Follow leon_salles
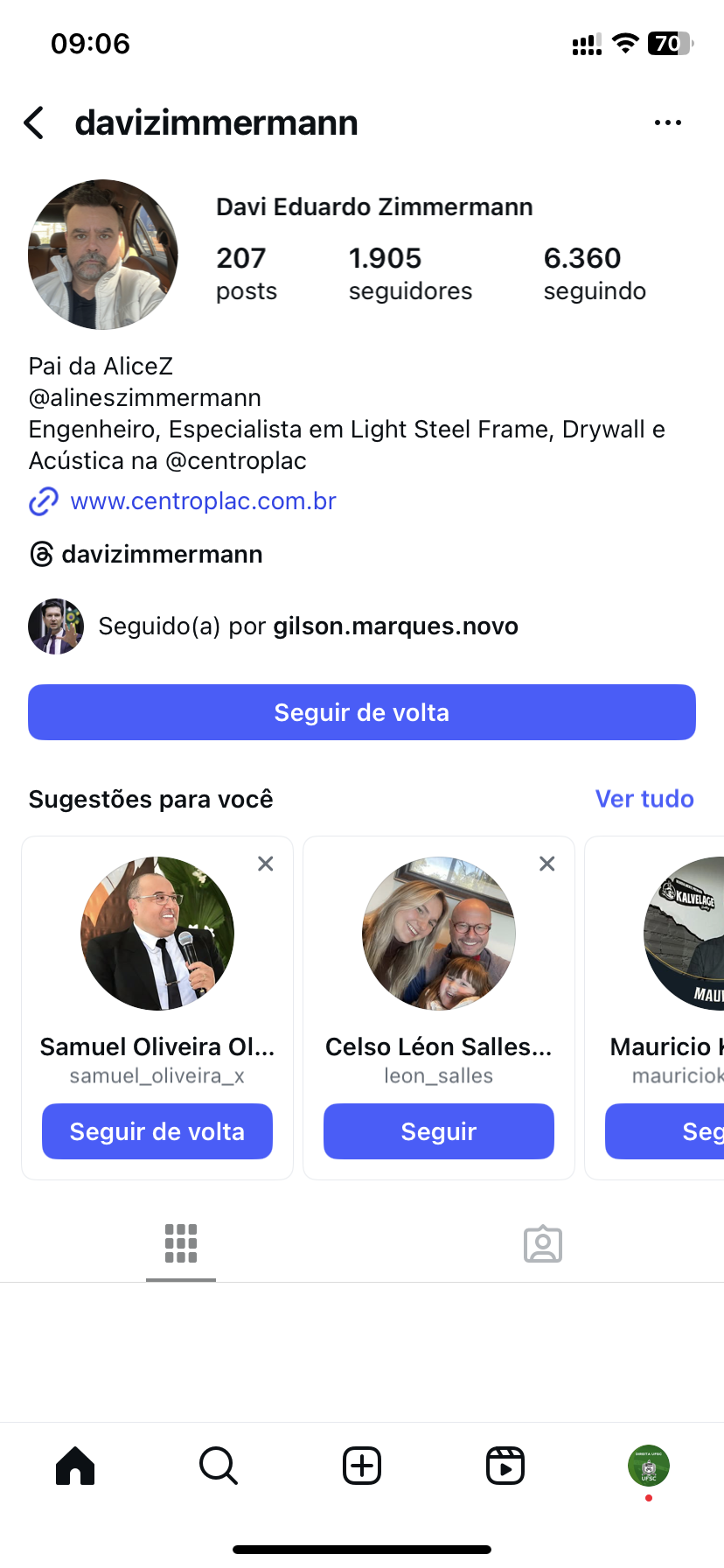 coord(439,1131)
